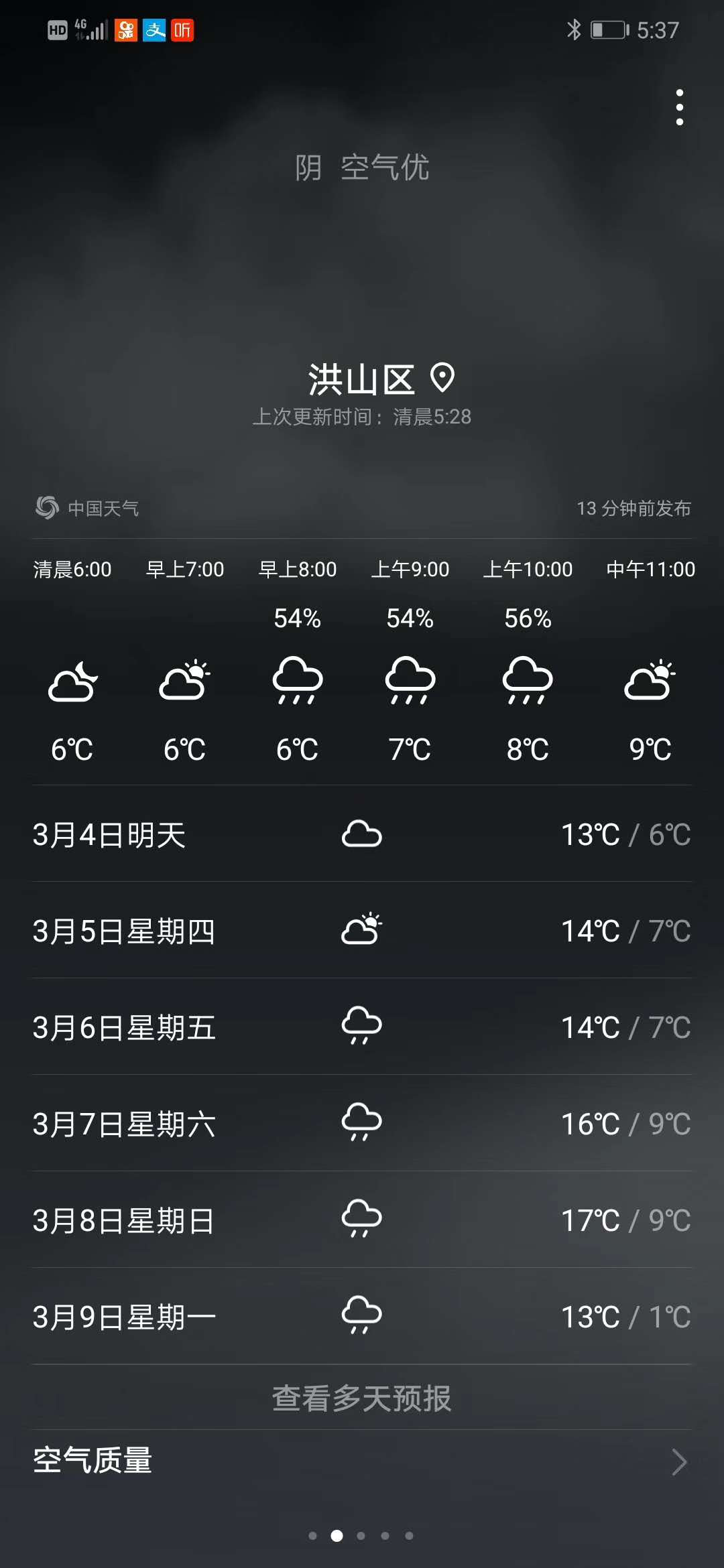Open forecast for 3月8日星期日
This screenshot has width=724, height=1568.
(x=362, y=1220)
